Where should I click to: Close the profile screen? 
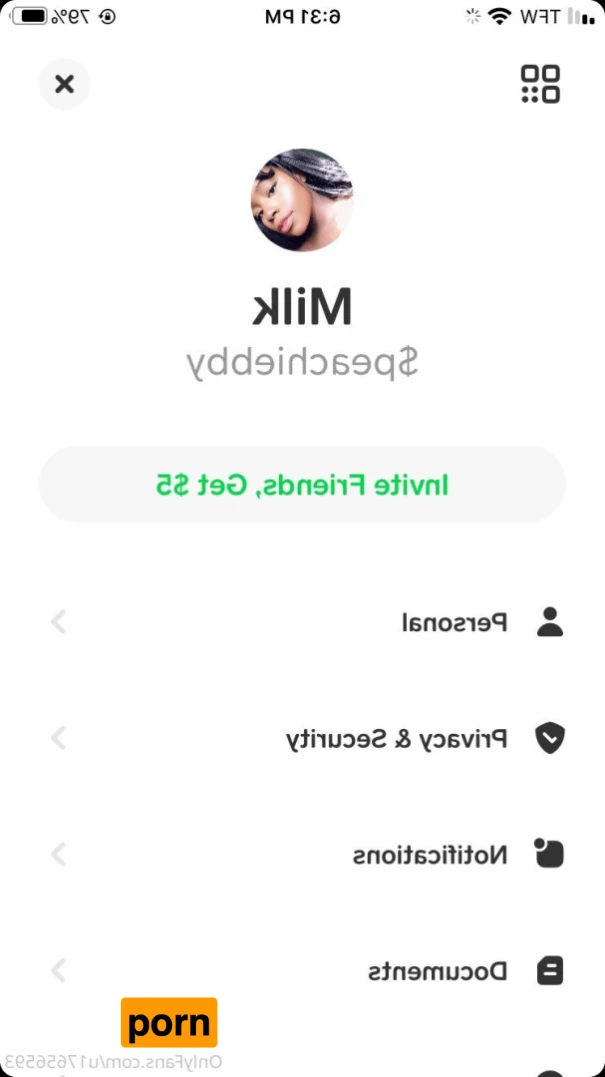65,84
